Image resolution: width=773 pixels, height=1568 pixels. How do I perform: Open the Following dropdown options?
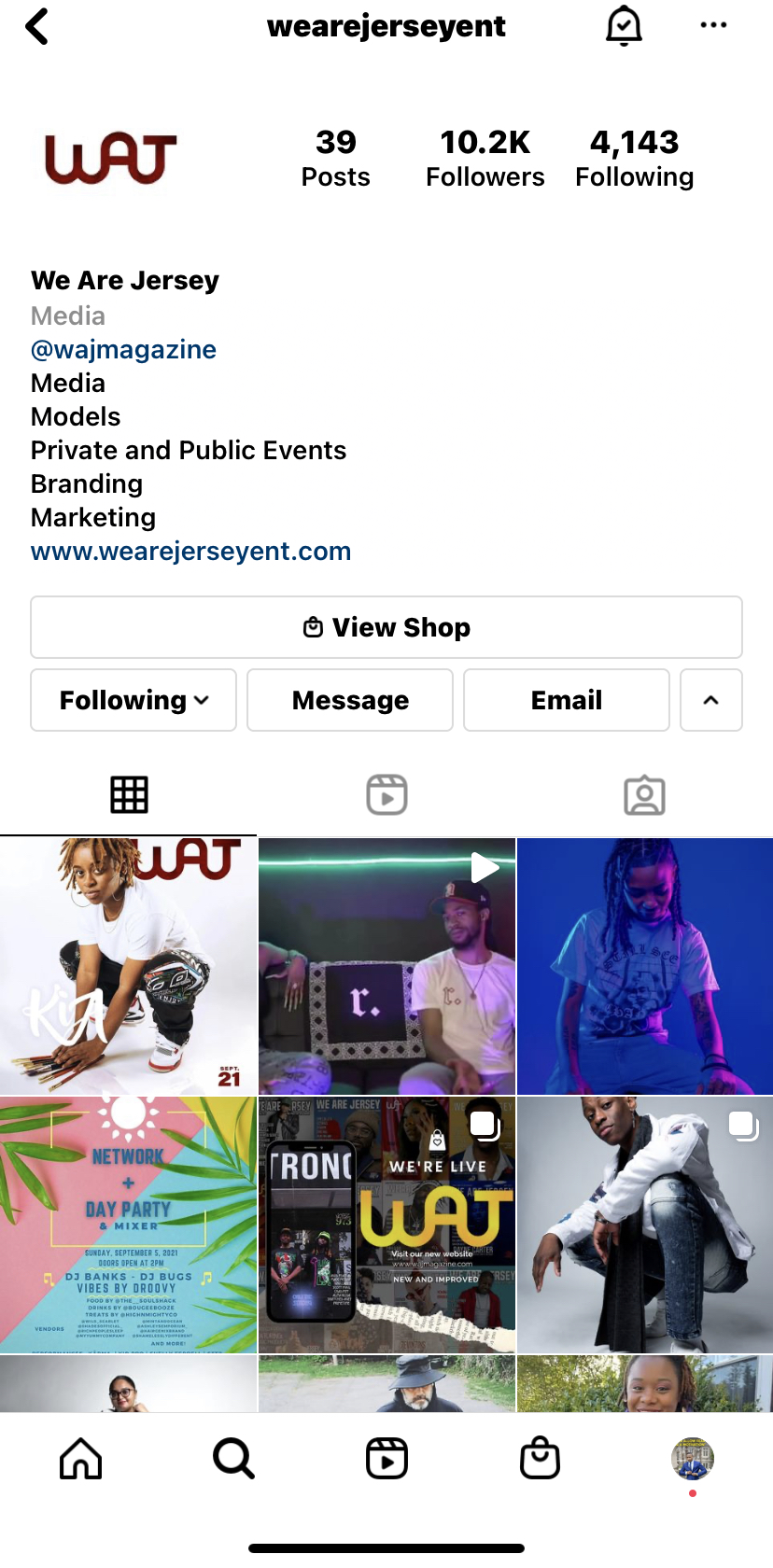[134, 700]
